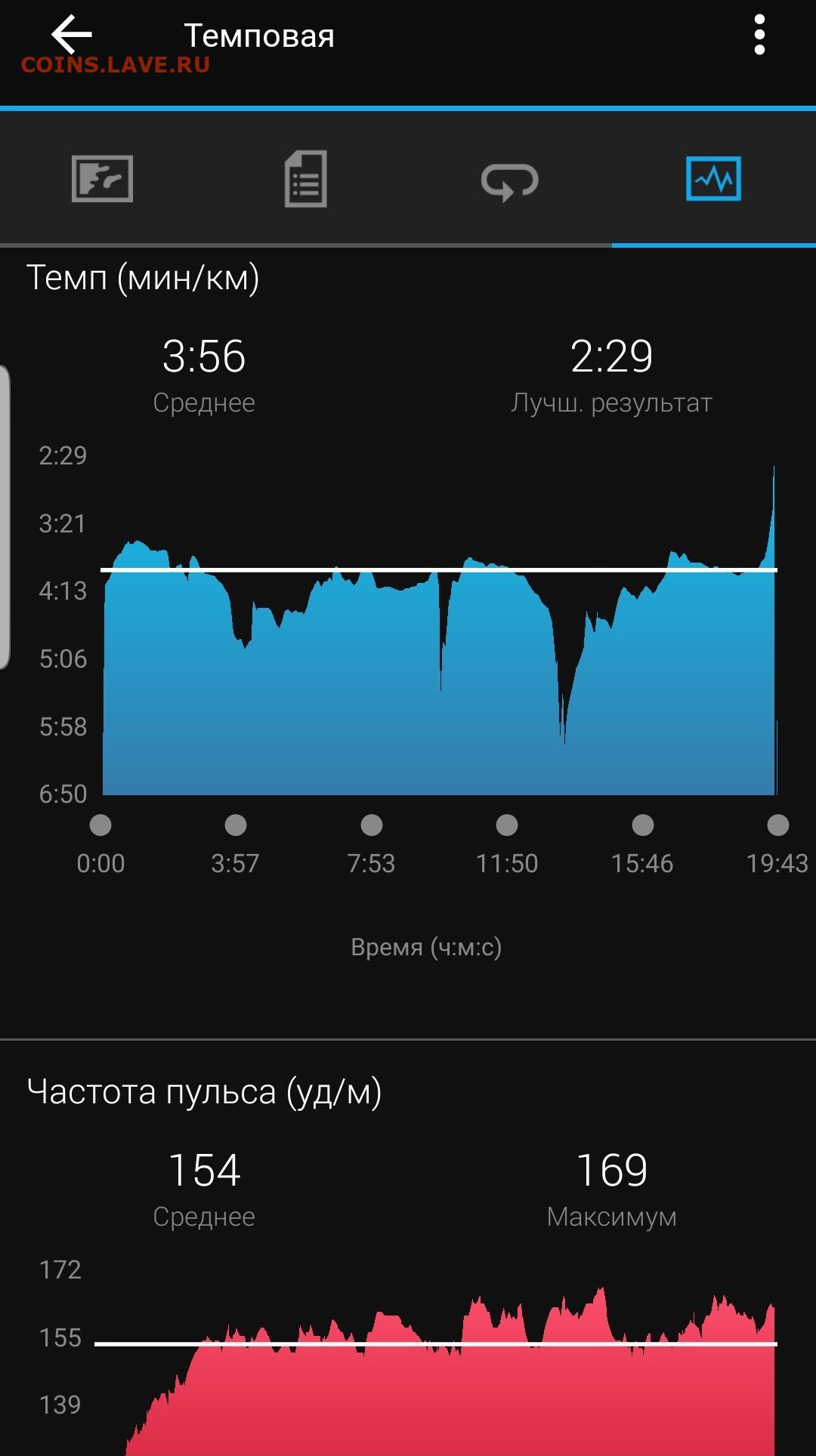Screen dimensions: 816x1456
Task: Select the charts tab
Action: pyautogui.click(x=713, y=179)
